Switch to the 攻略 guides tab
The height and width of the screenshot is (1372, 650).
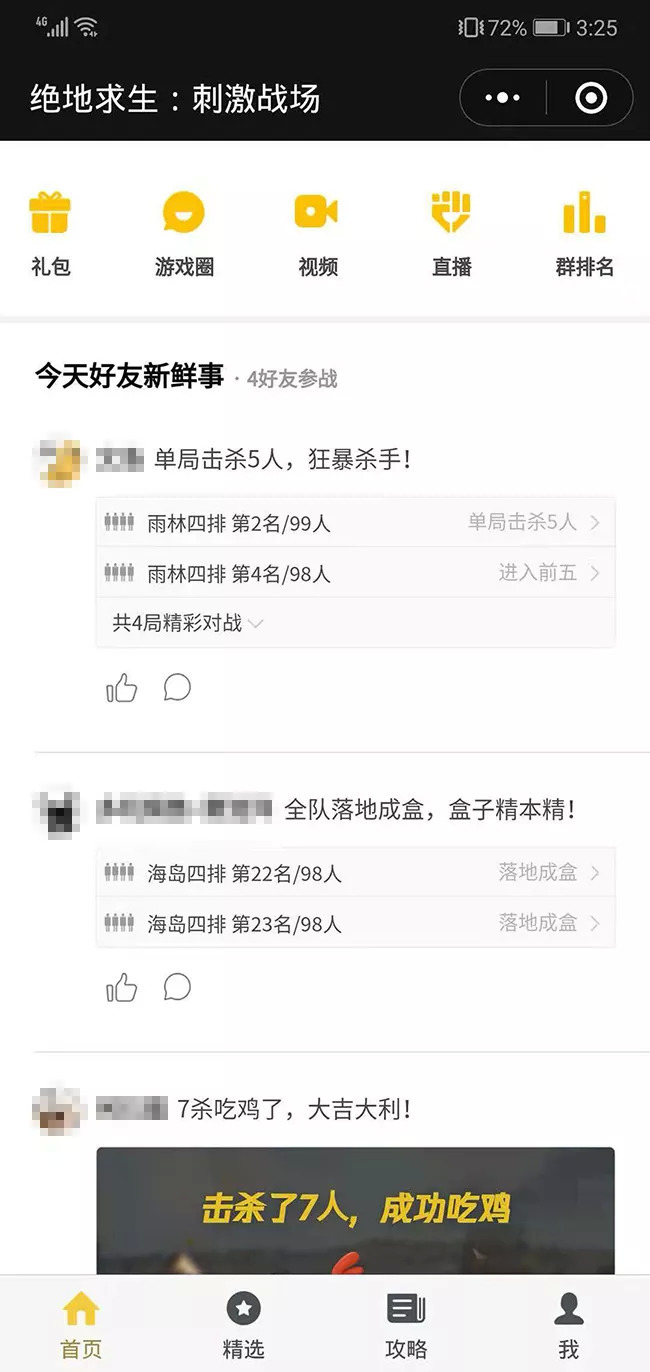406,1324
